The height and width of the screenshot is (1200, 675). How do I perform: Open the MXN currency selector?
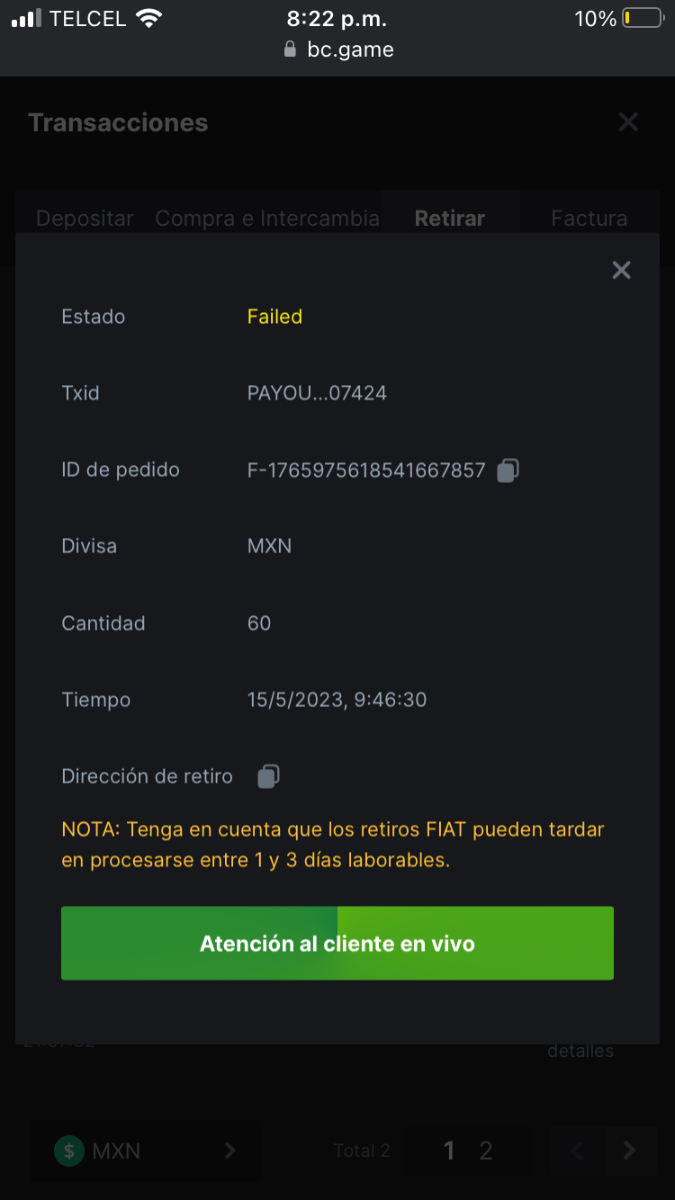coord(145,1151)
